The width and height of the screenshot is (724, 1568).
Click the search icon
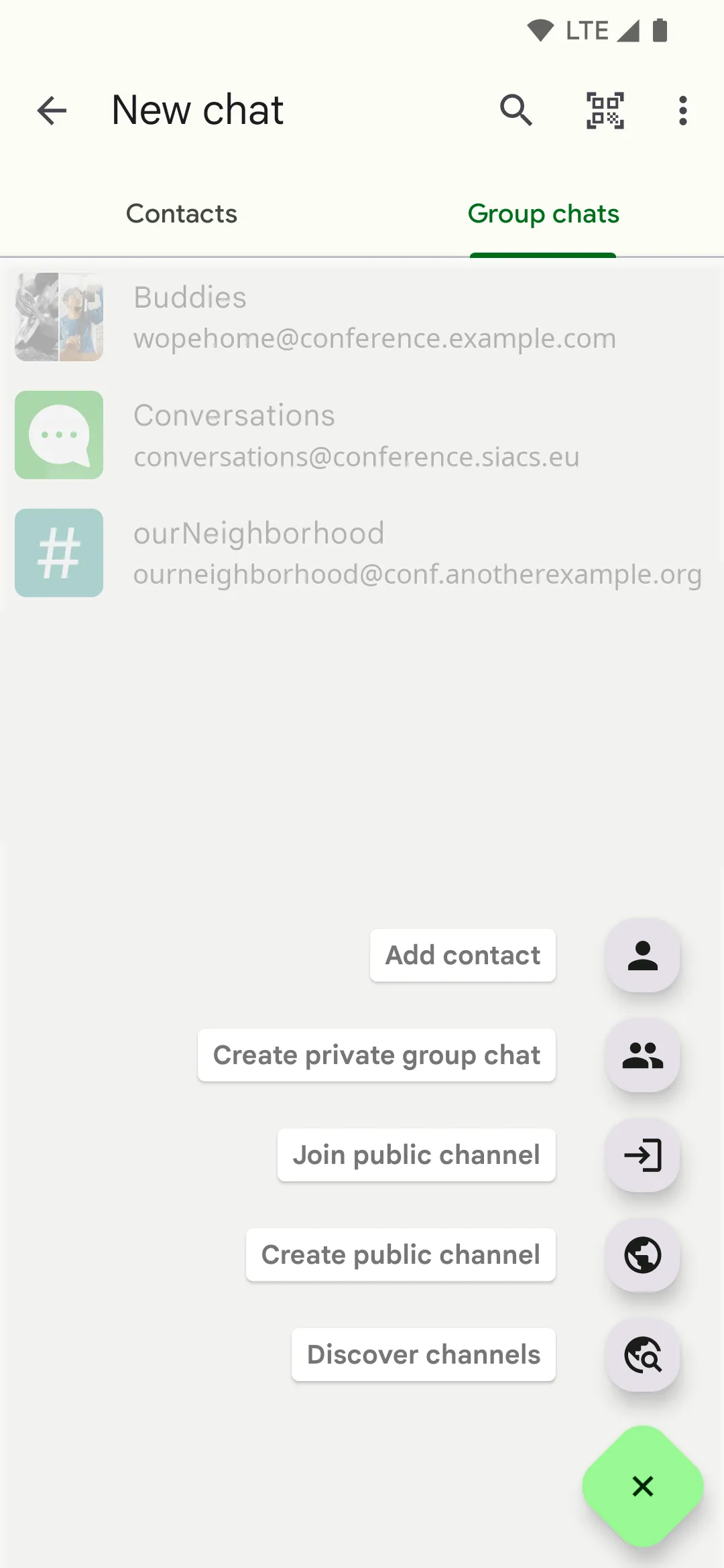[x=516, y=110]
